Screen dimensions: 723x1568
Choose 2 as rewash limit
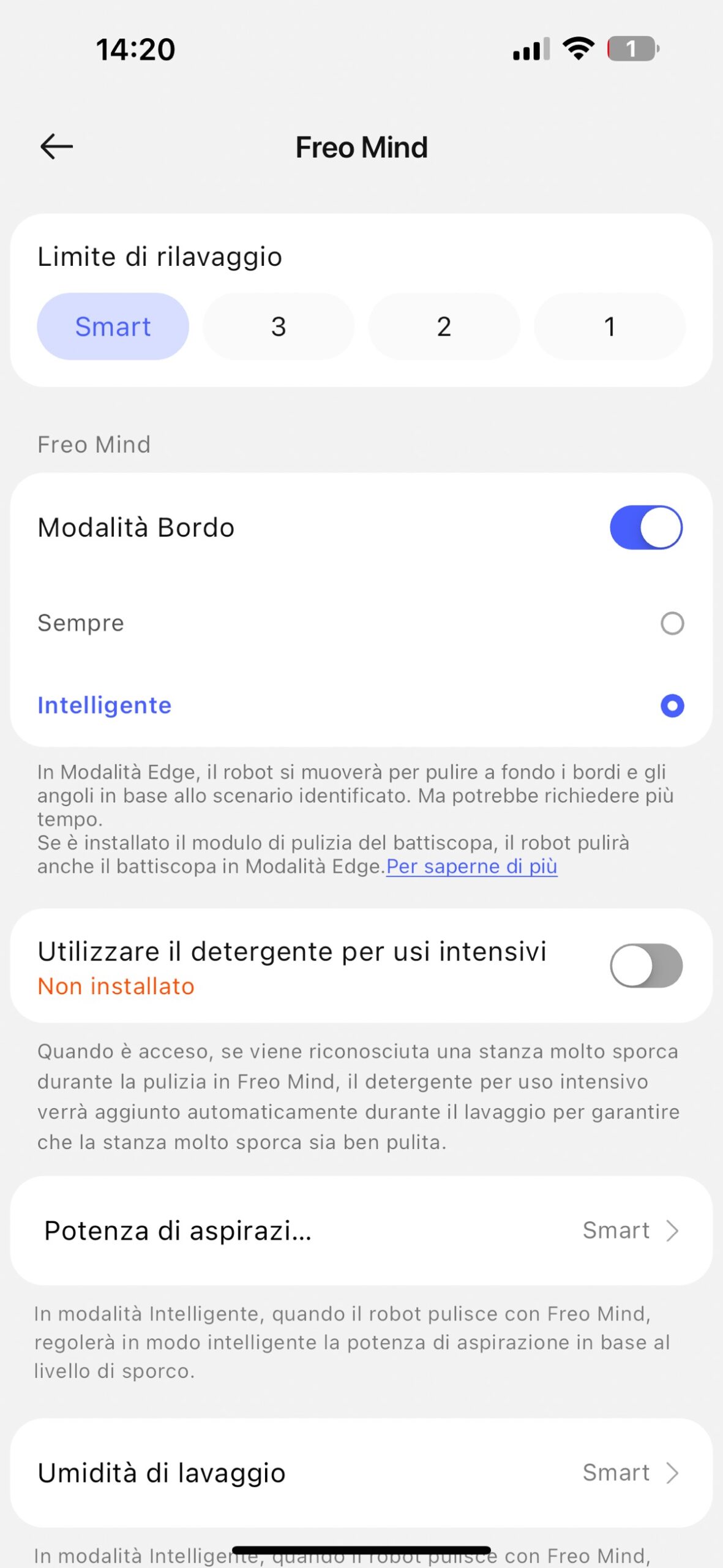[444, 326]
